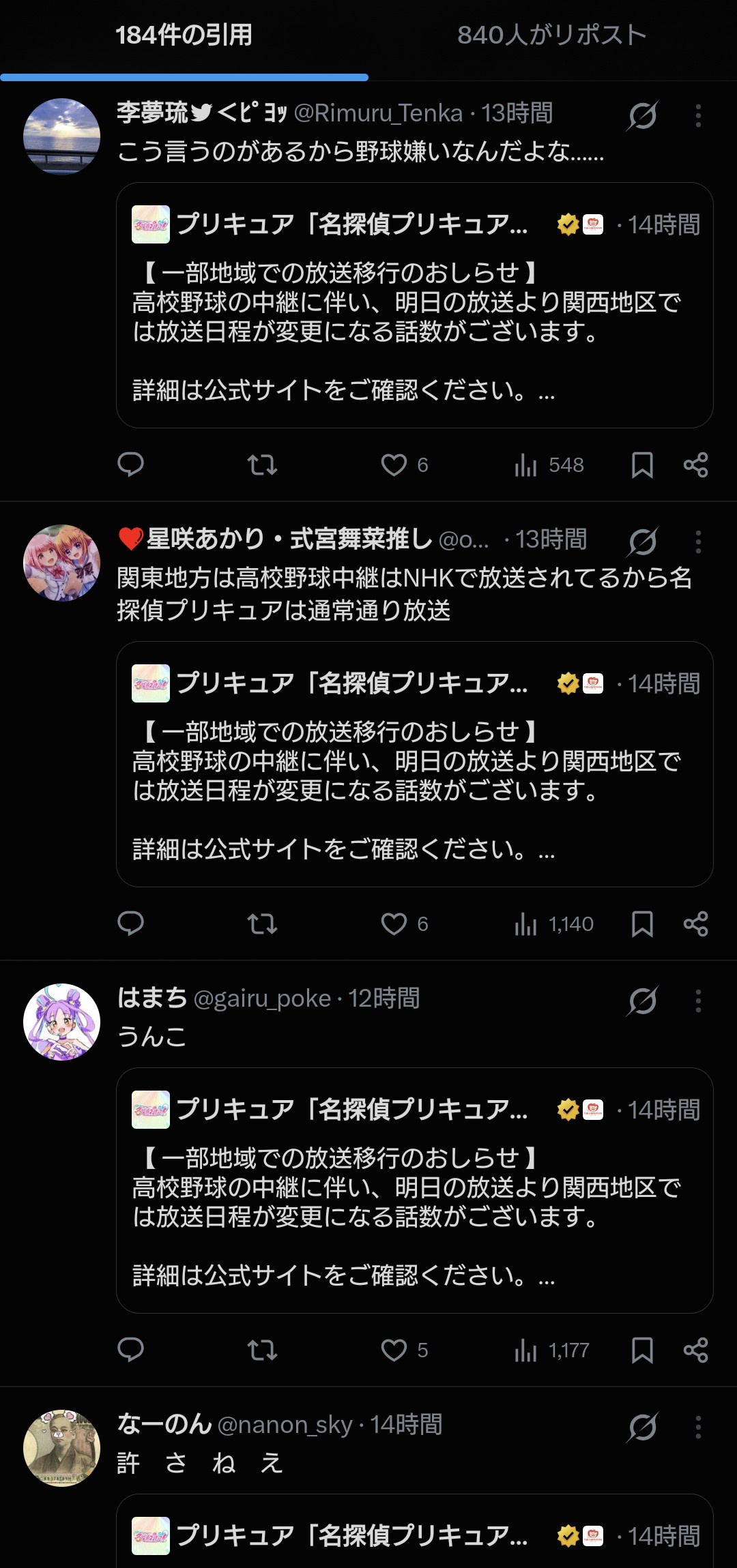Screen dimensions: 737x1568
Task: Open the overflow menu on 李夢琉's post
Action: [x=697, y=116]
